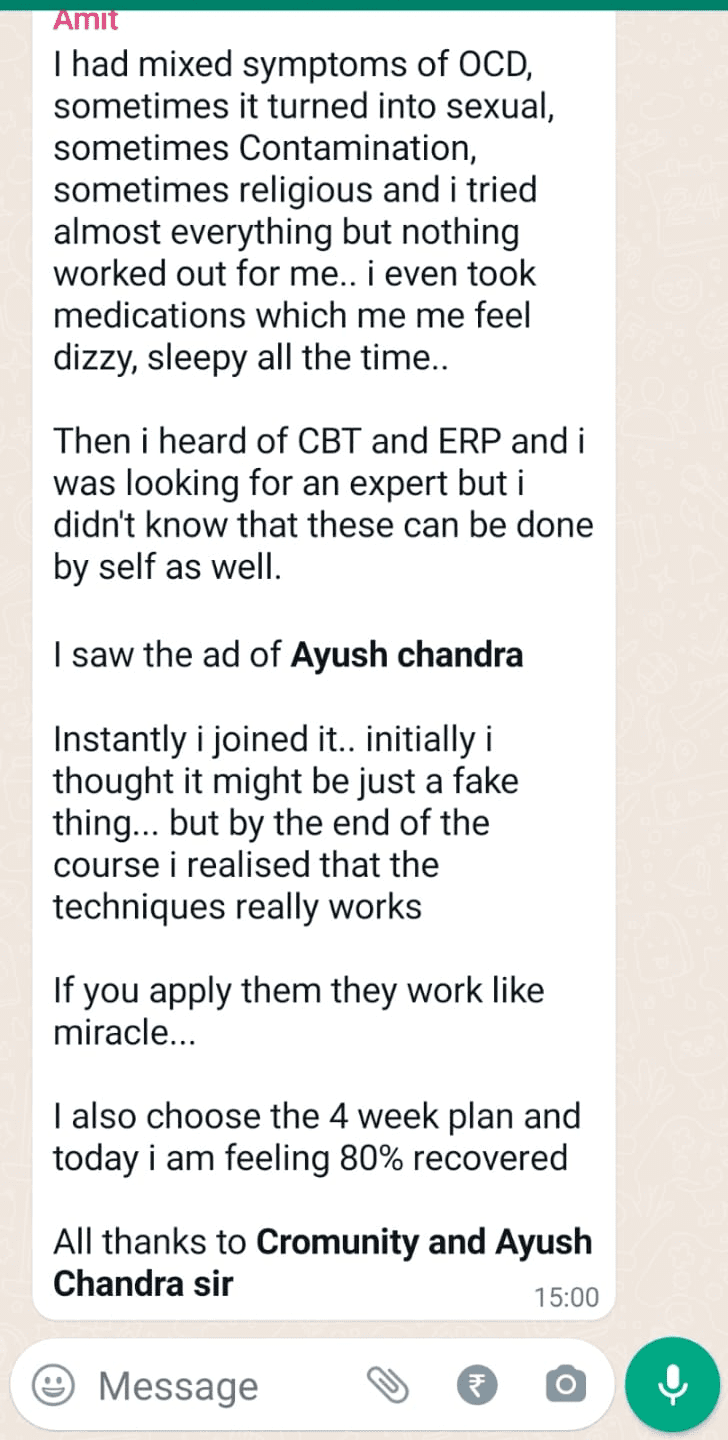Viewport: 728px width, 1440px height.
Task: Attach a file with the paperclip icon
Action: (389, 1385)
